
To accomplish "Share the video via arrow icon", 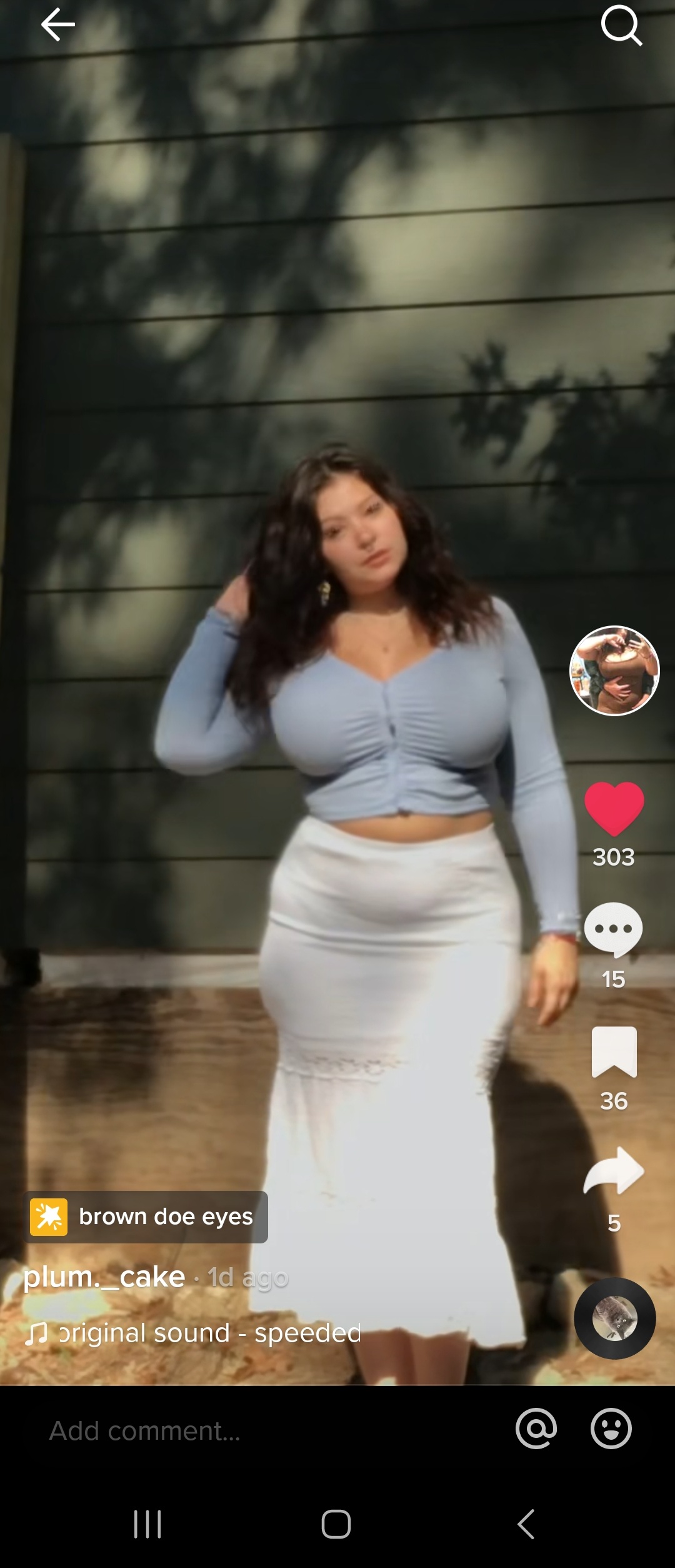I will (x=614, y=1171).
